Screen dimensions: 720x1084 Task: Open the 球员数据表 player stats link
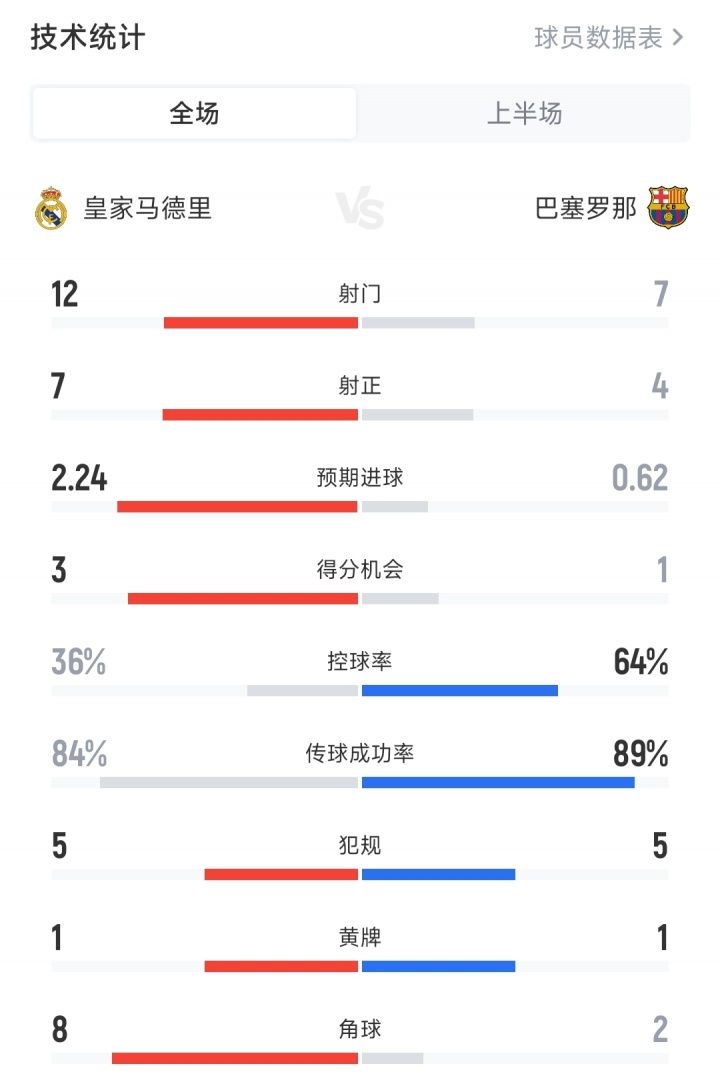click(x=608, y=38)
